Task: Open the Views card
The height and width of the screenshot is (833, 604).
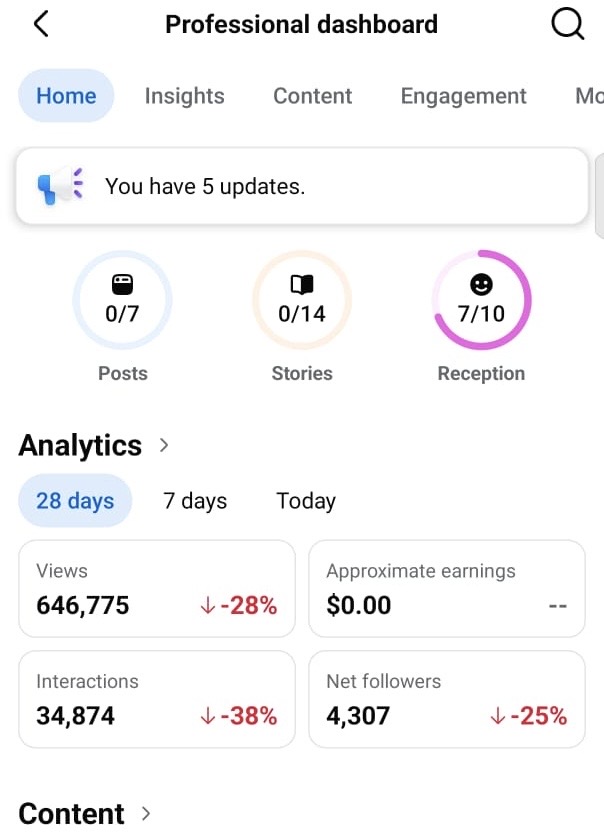Action: pyautogui.click(x=157, y=589)
